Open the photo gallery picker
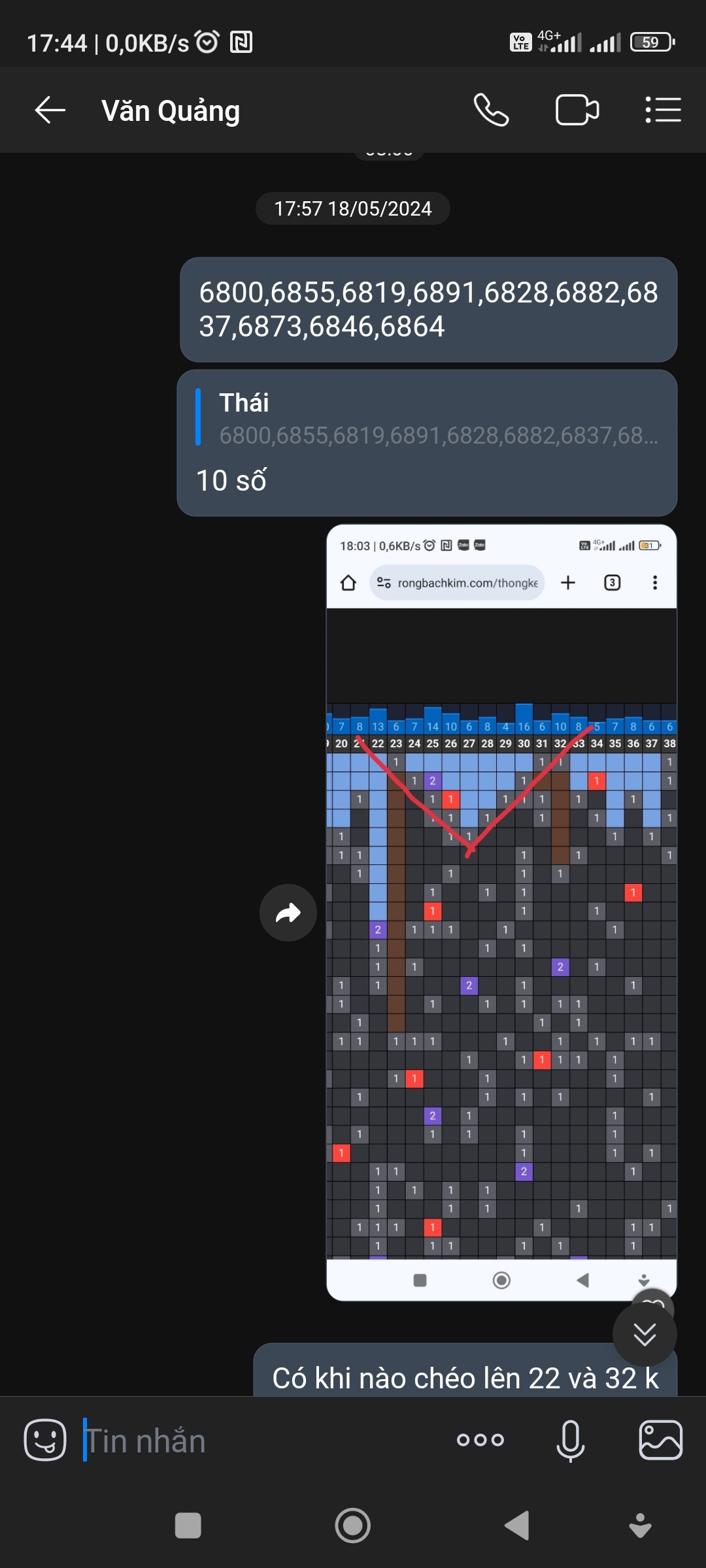Screen dimensions: 706x1568 click(660, 1440)
